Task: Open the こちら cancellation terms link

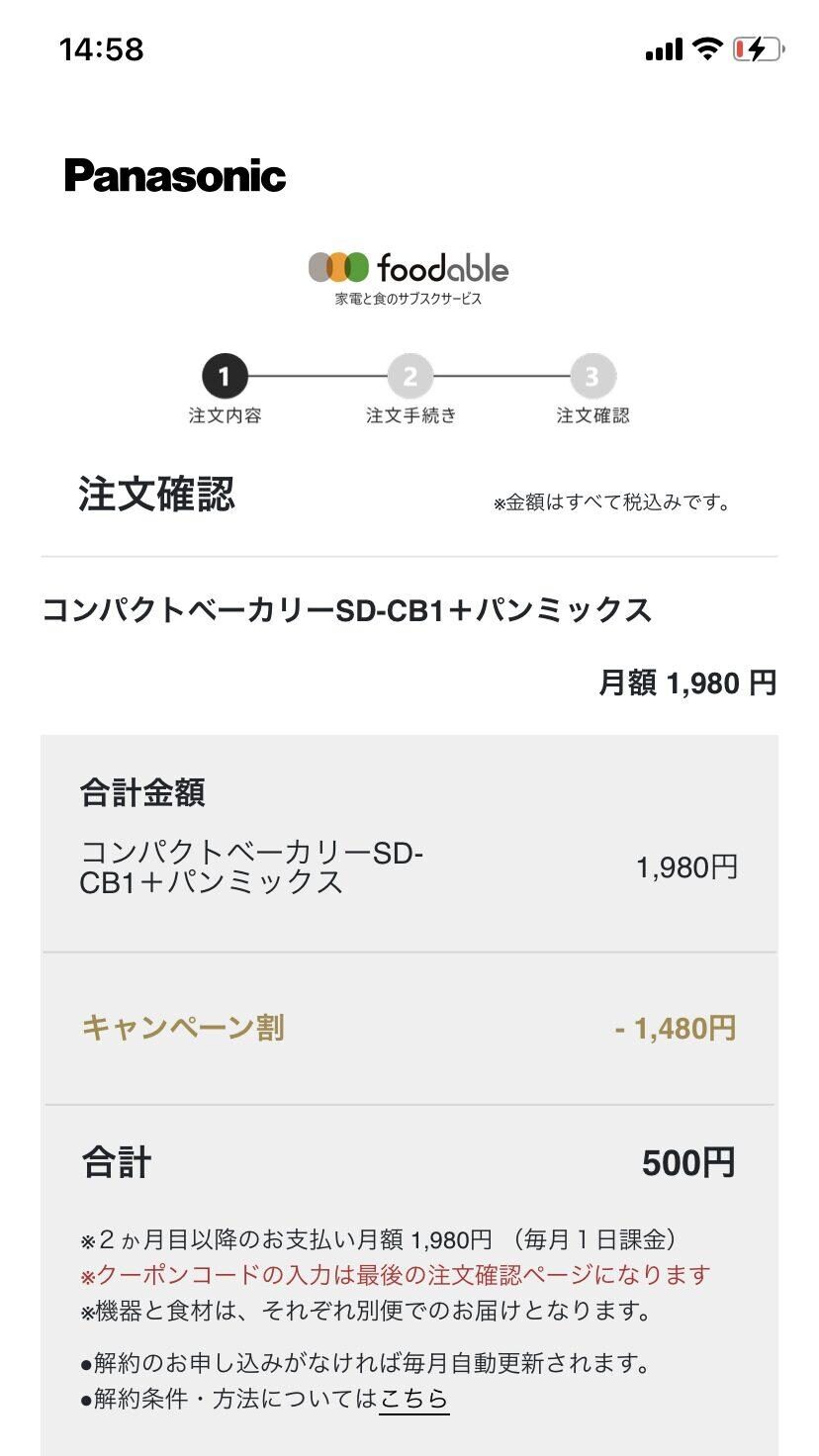Action: [x=413, y=1399]
